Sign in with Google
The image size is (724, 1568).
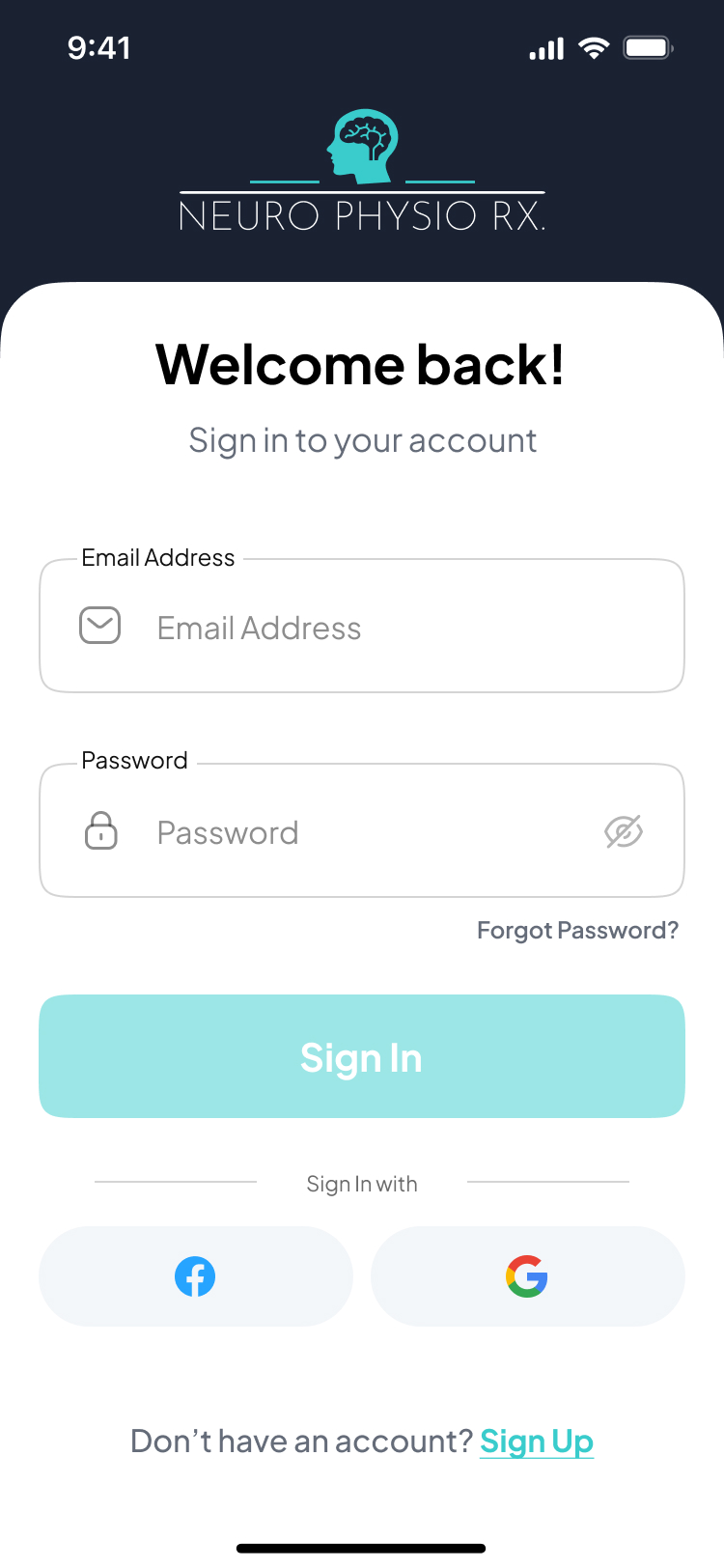[x=527, y=1276]
